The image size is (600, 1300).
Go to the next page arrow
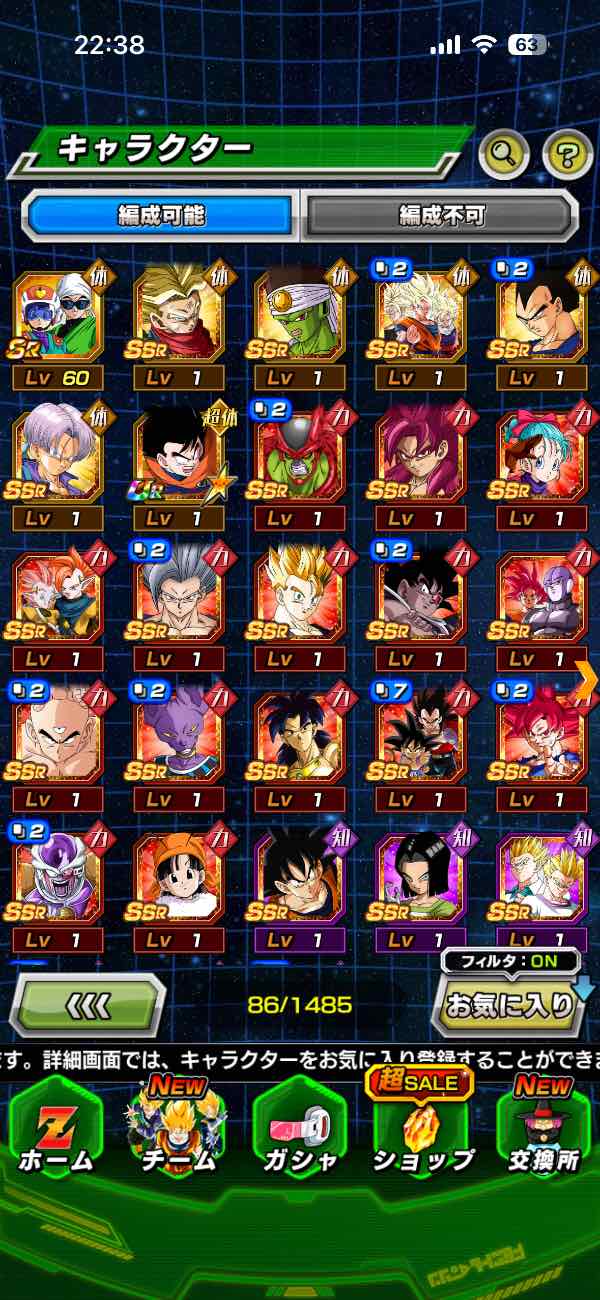tap(586, 678)
